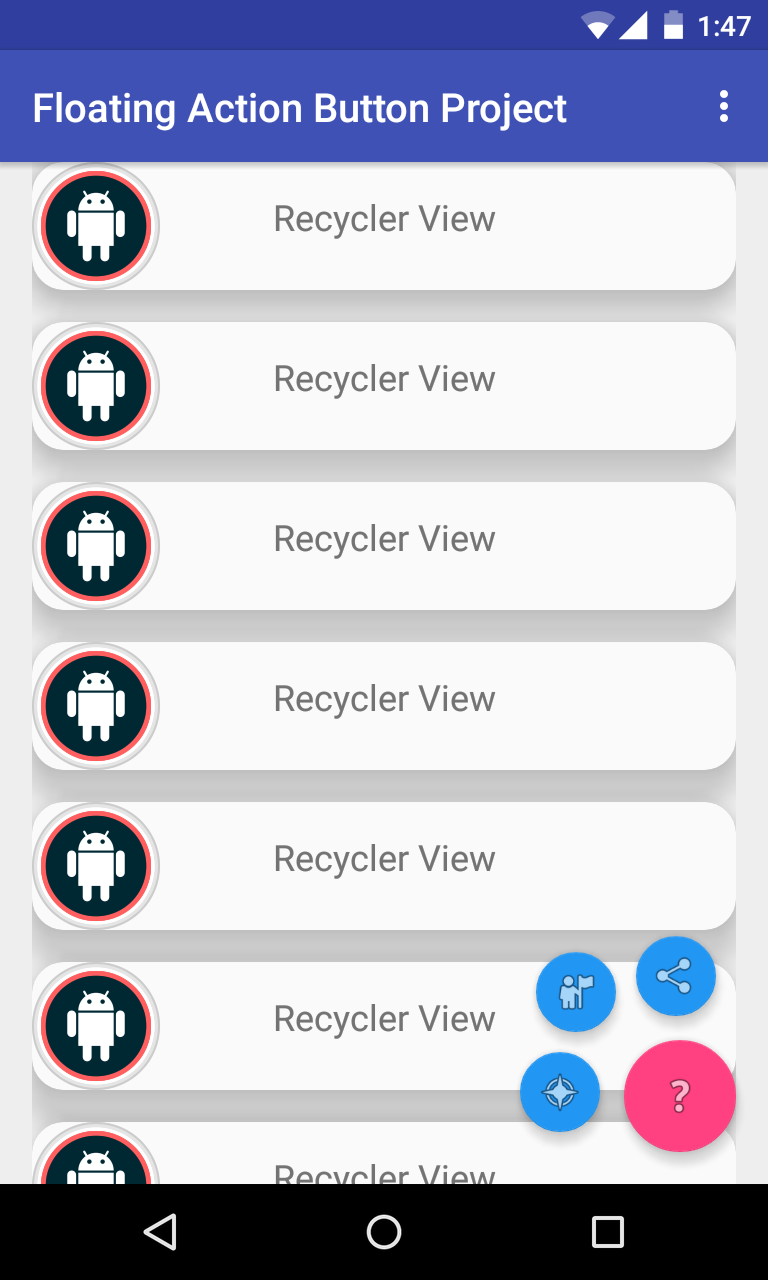Click the partially hidden bottom Recycler View item
Viewport: 768px width, 1280px height.
(x=384, y=1170)
